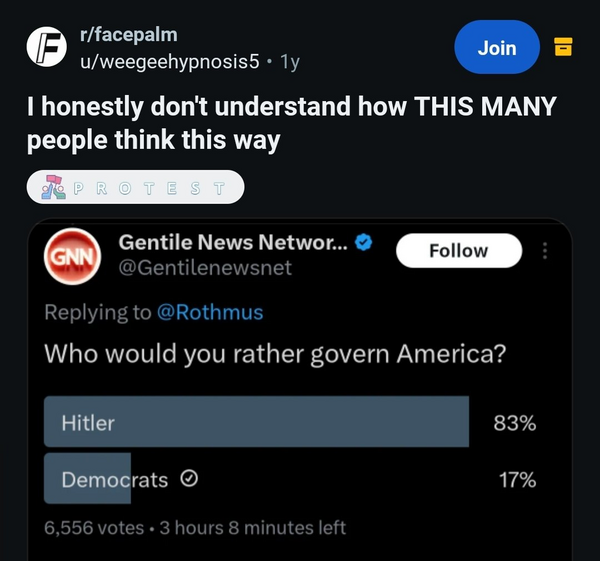Filter posts by the PROTEST flair

(135, 188)
